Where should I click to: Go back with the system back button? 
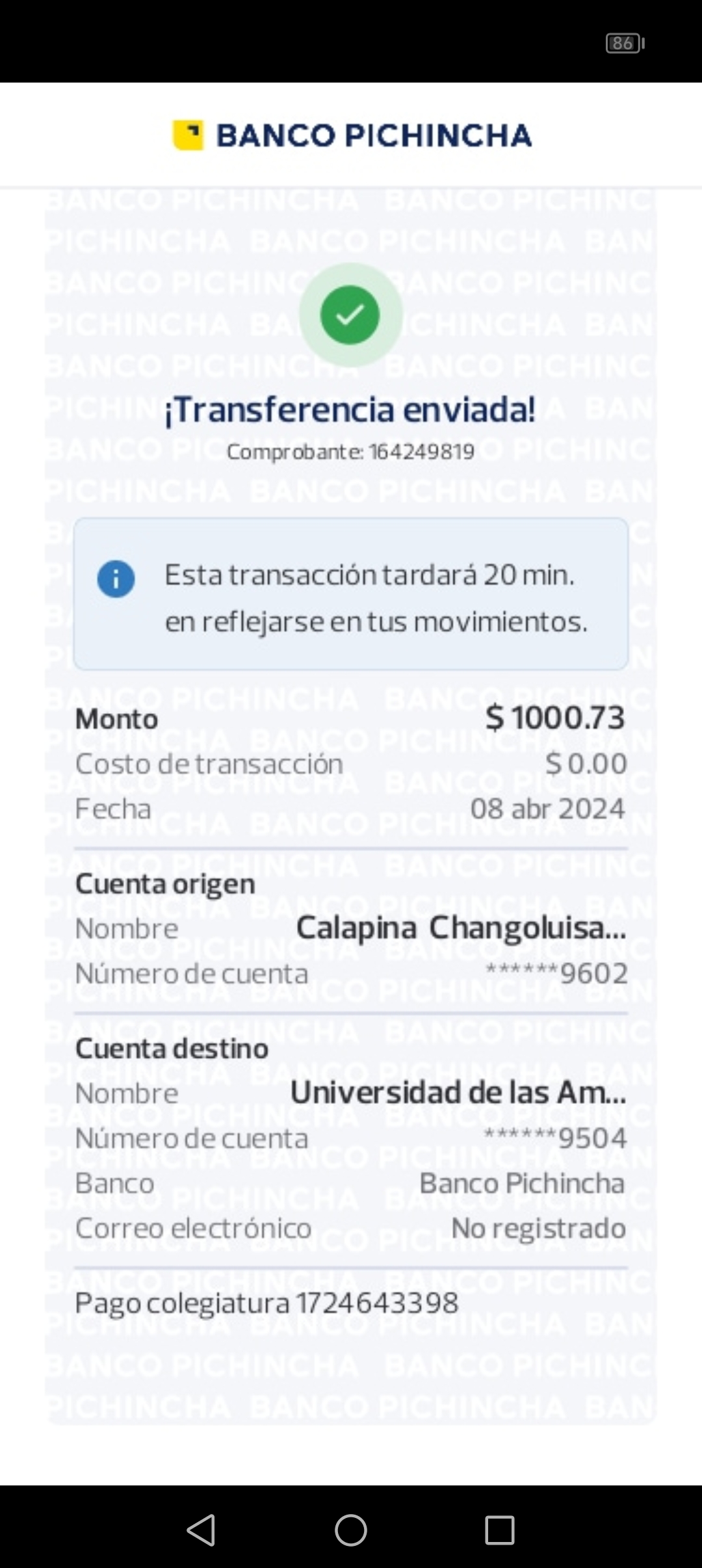pyautogui.click(x=201, y=1530)
